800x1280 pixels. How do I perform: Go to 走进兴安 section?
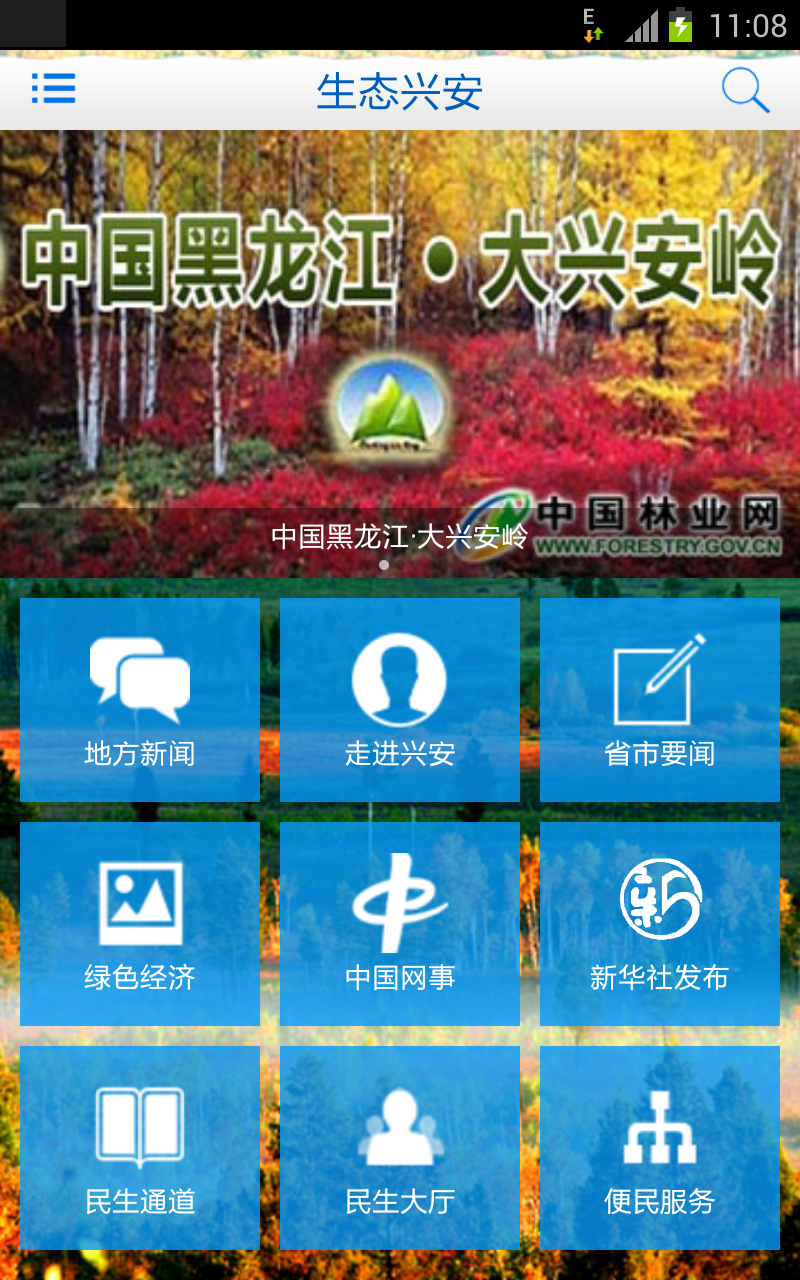coord(400,700)
